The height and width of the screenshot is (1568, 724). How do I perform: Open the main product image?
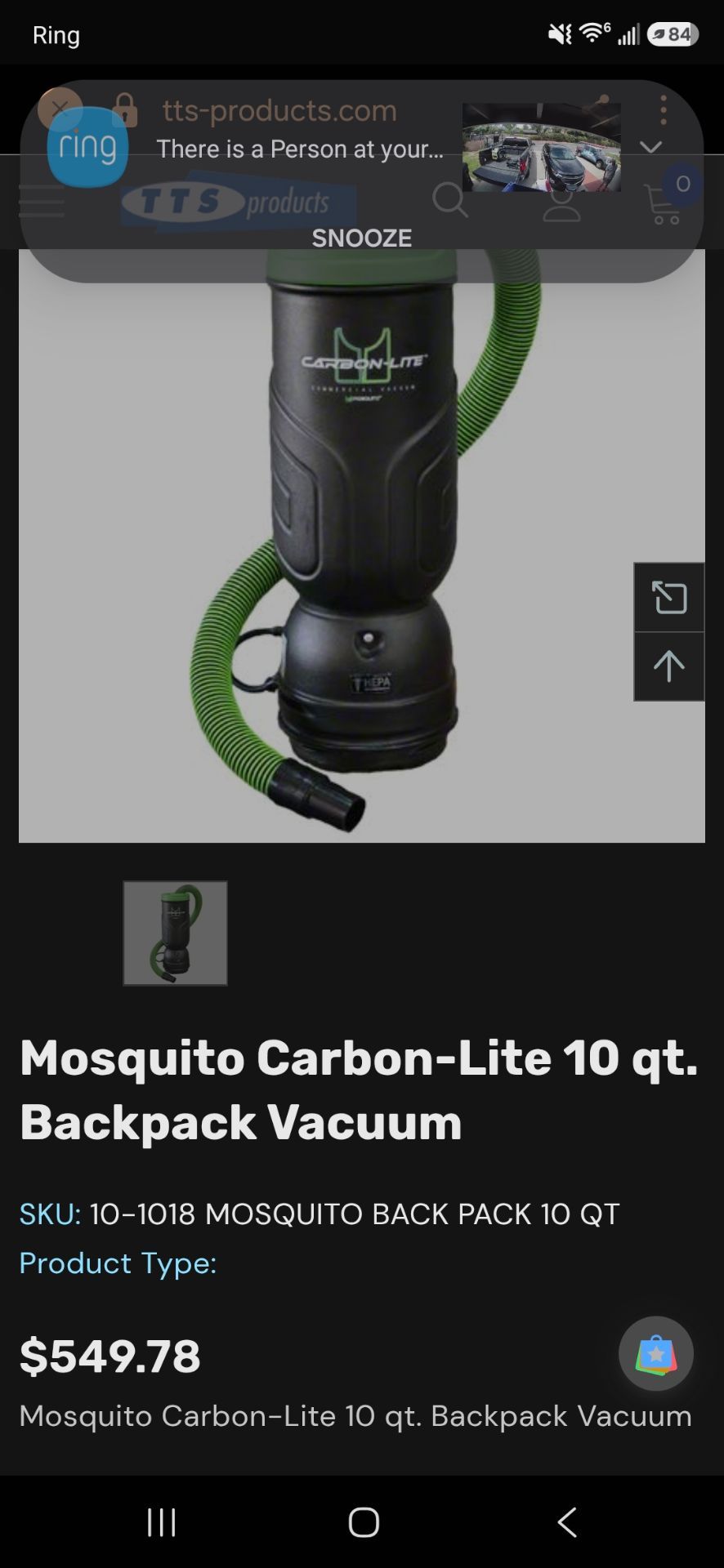361,546
